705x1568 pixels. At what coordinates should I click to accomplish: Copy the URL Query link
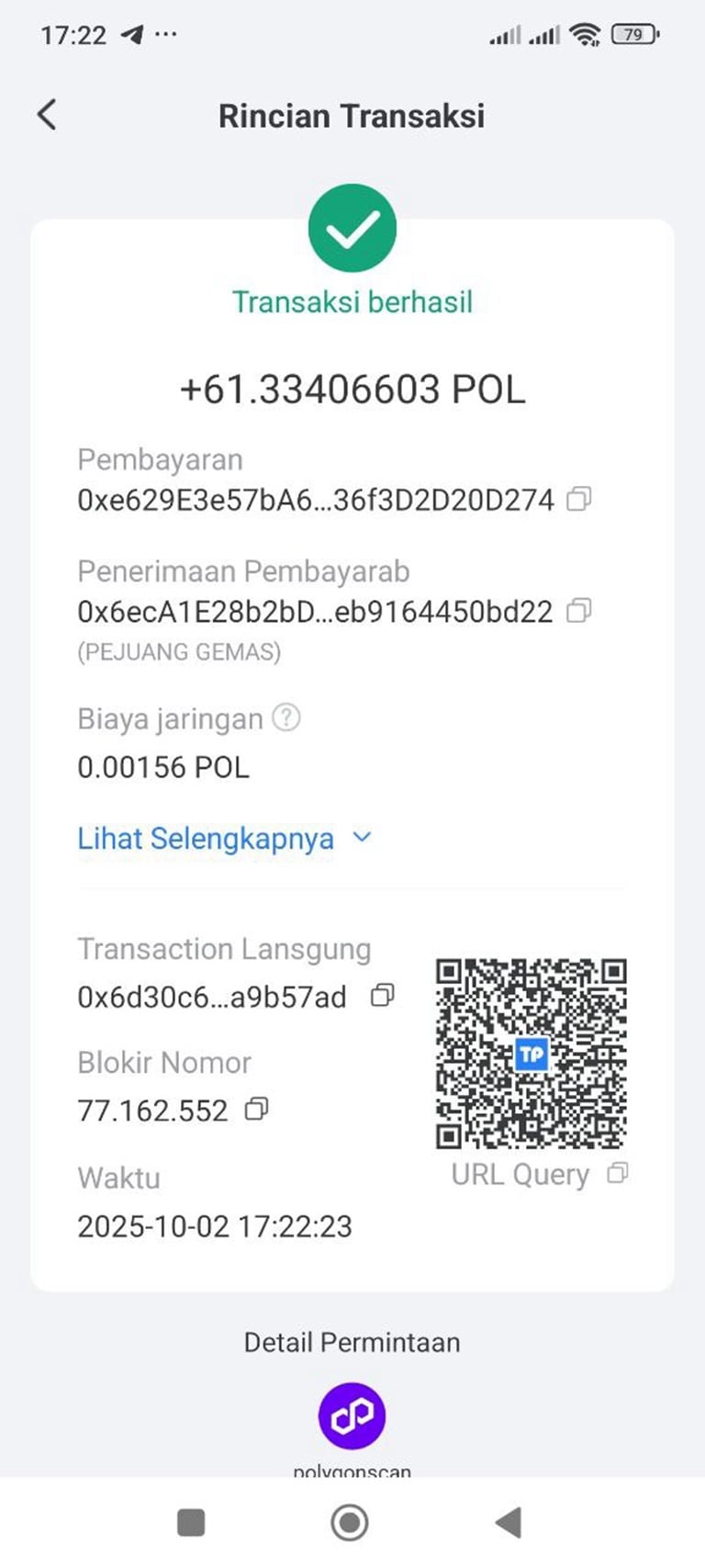(x=618, y=1173)
